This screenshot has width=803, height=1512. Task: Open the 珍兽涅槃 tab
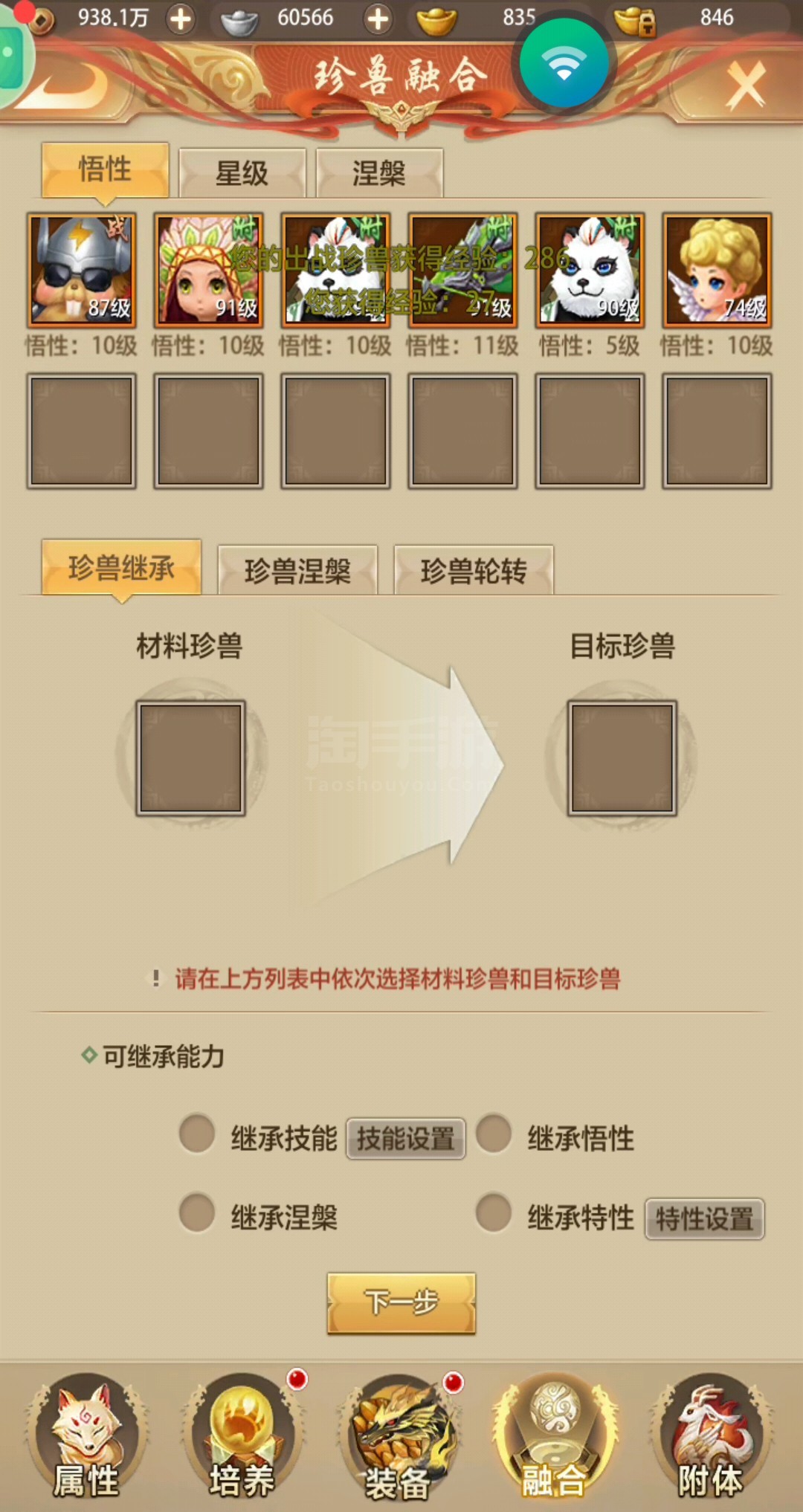pyautogui.click(x=297, y=570)
